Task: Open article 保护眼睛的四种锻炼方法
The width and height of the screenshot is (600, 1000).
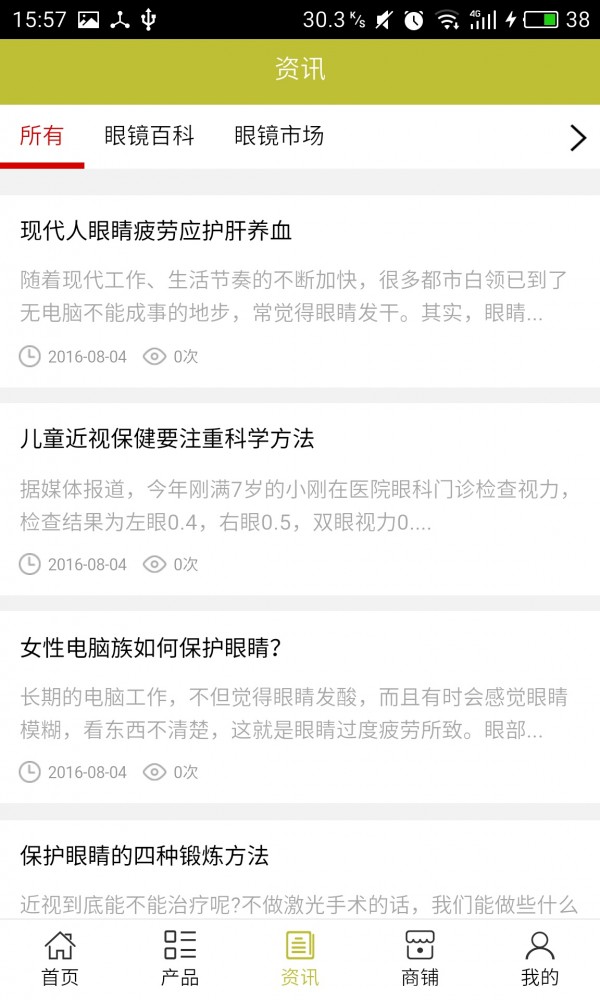Action: click(x=145, y=856)
